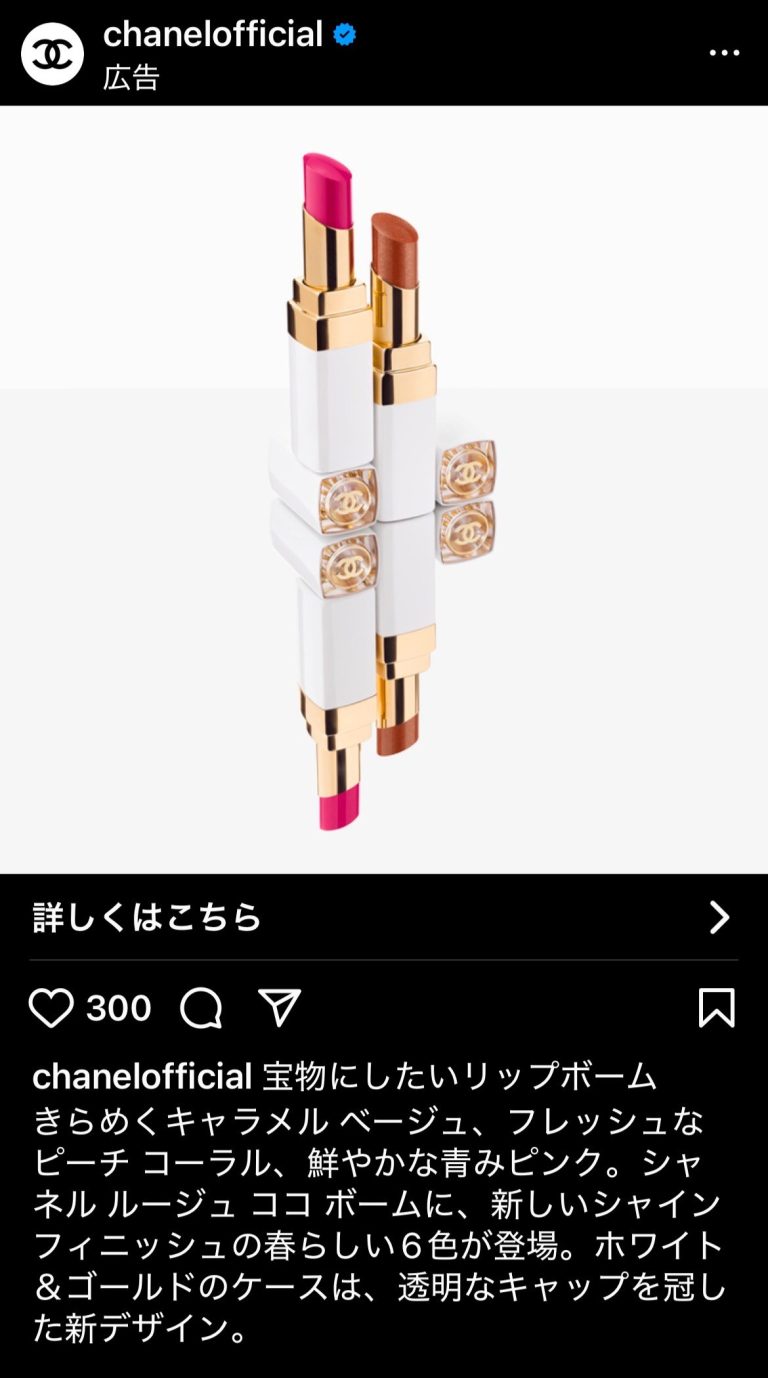Open the lipstick product photo
Image resolution: width=768 pixels, height=1378 pixels.
(x=384, y=490)
